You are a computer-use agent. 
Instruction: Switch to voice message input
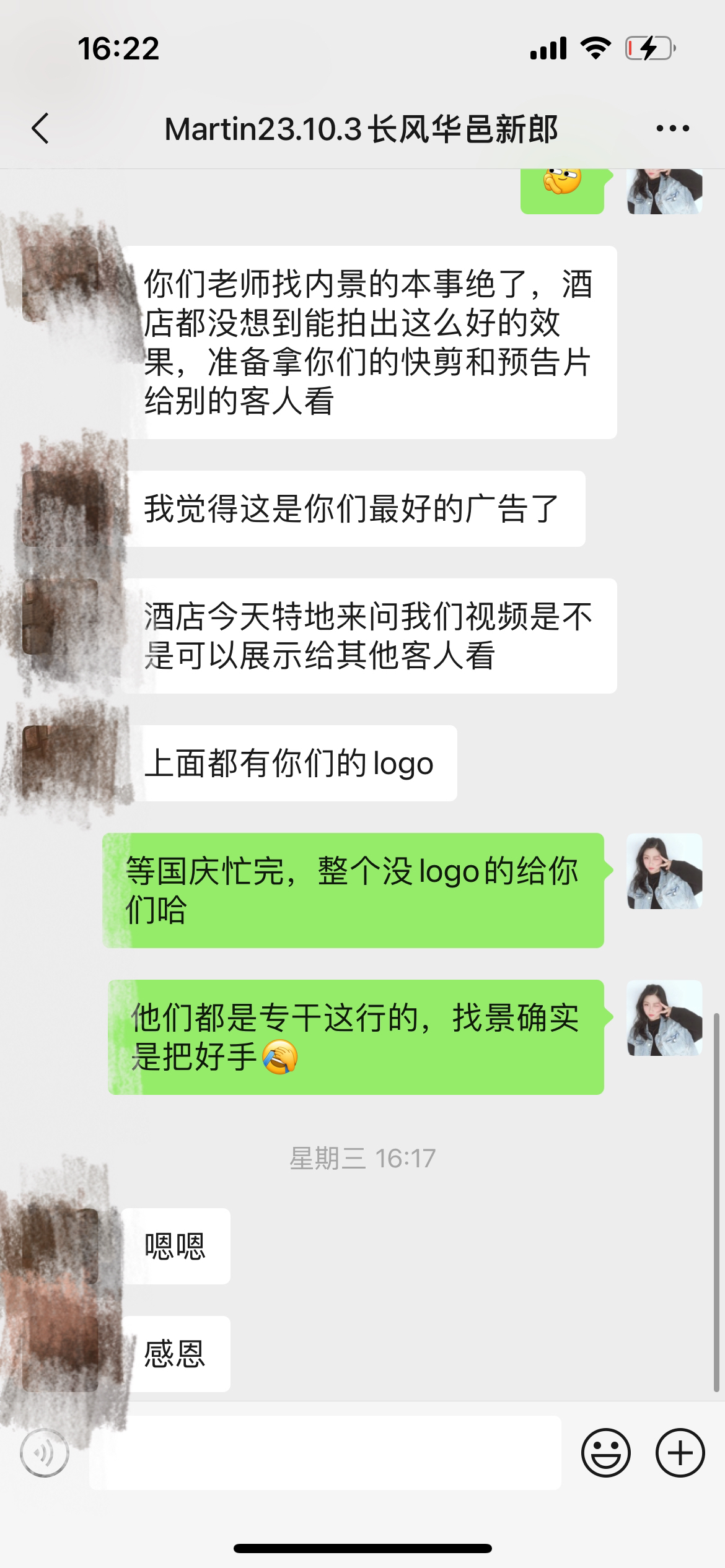click(x=45, y=1452)
